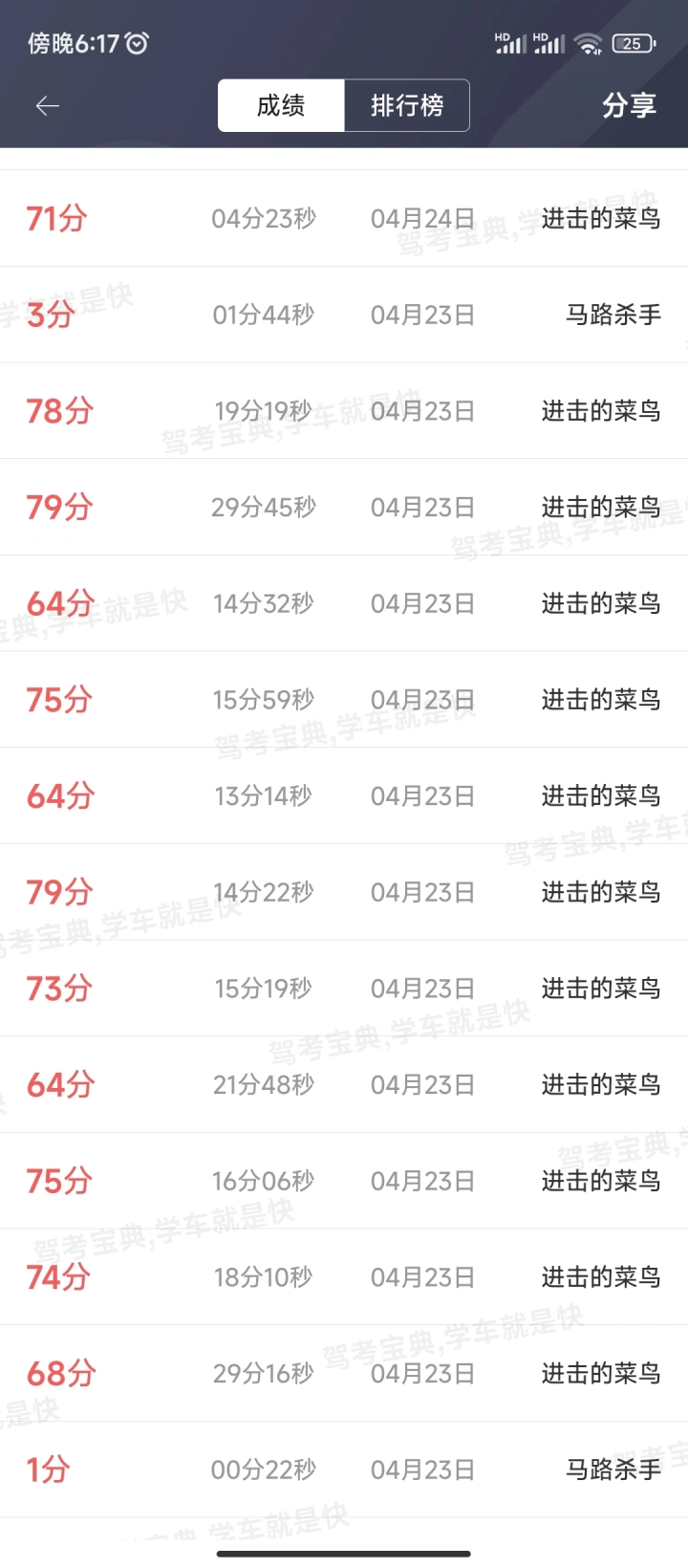Image resolution: width=688 pixels, height=1568 pixels.
Task: Select the 成绩 tab
Action: click(281, 105)
